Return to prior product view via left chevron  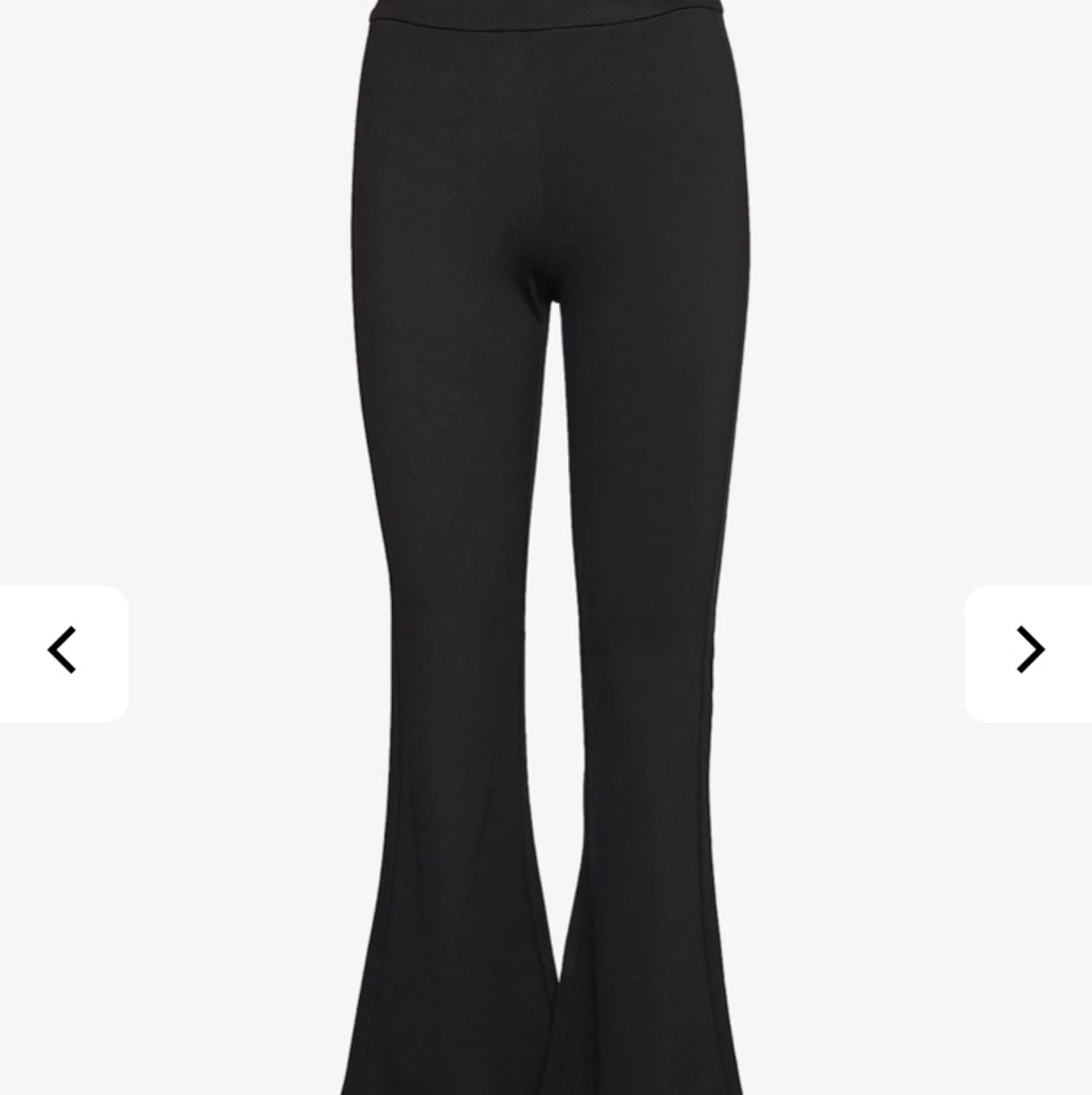click(61, 648)
